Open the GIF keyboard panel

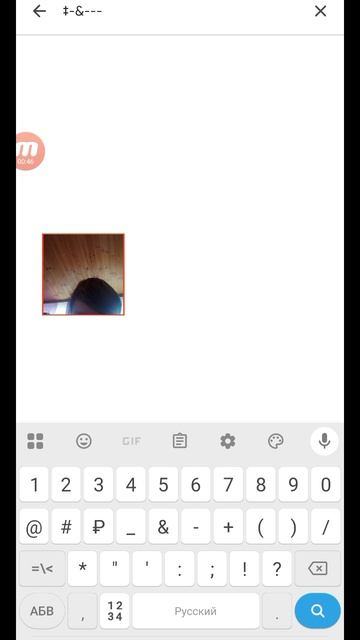tap(131, 441)
